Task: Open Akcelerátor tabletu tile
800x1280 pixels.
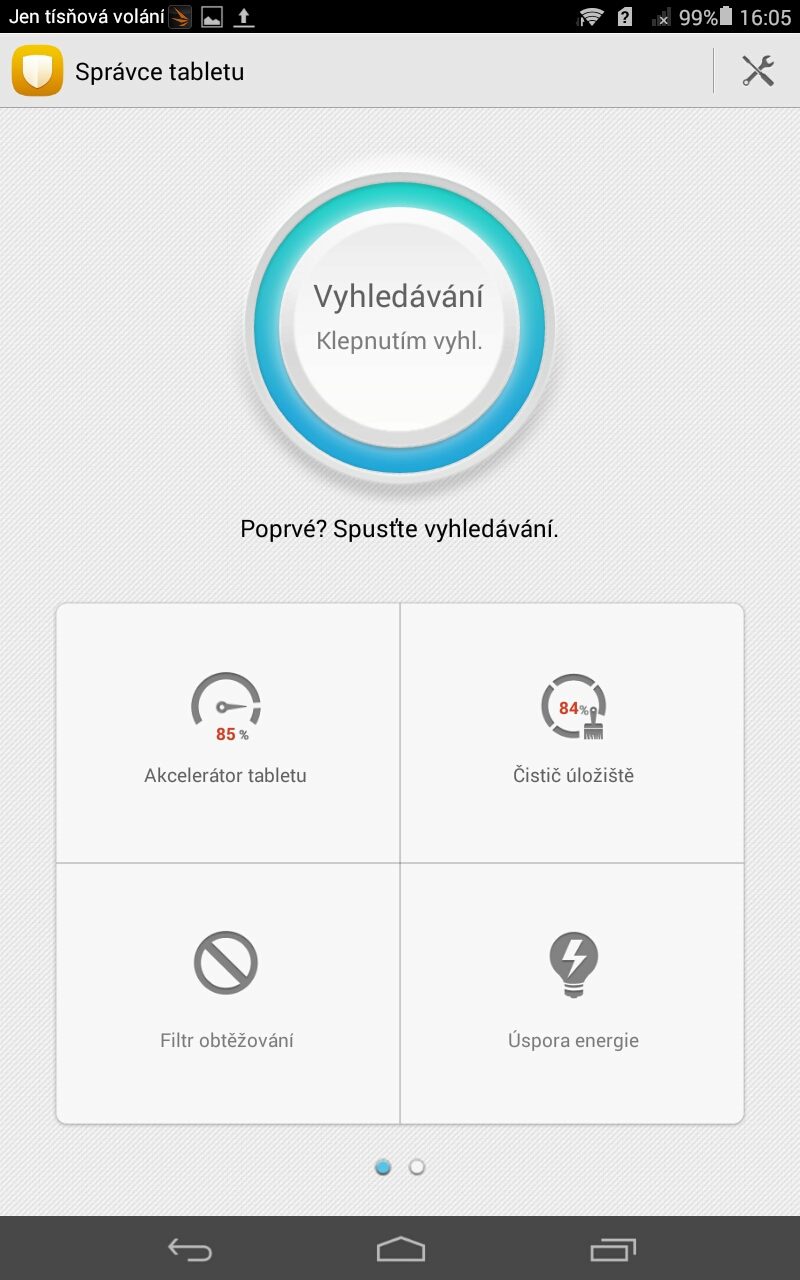Action: (228, 732)
